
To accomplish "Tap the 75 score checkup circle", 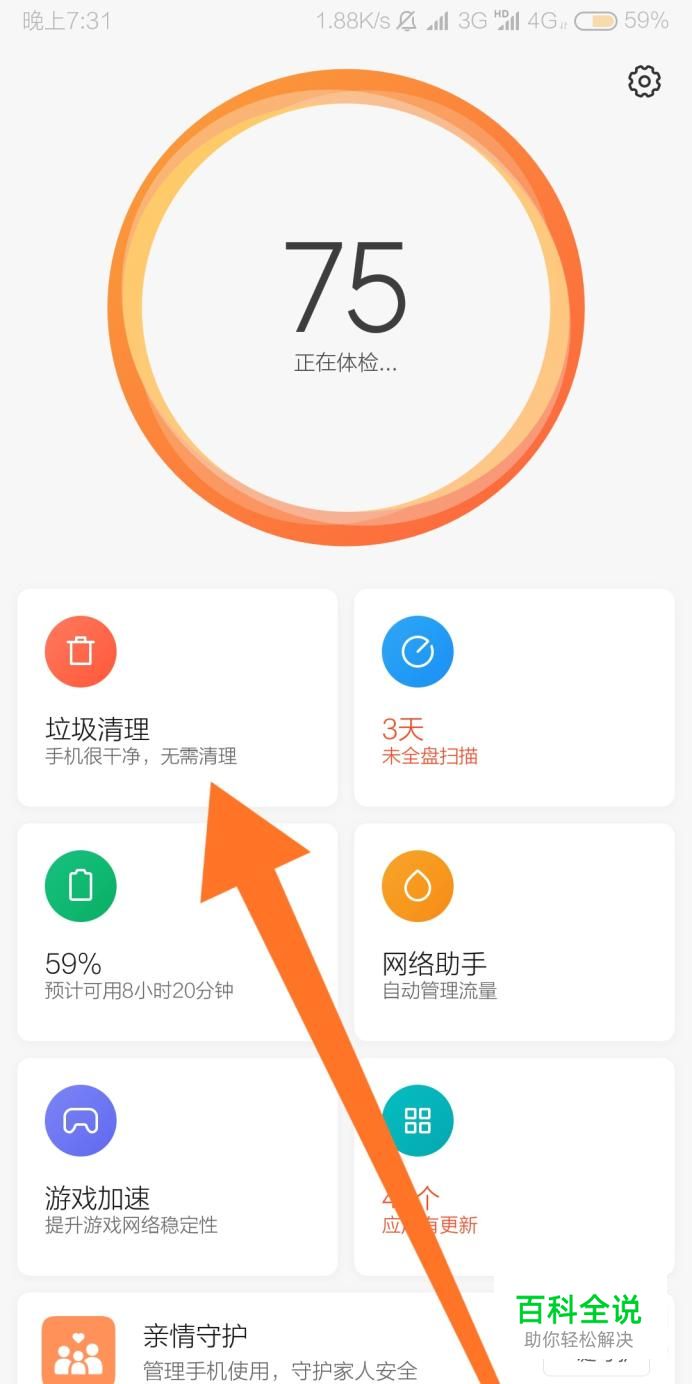I will coord(346,308).
